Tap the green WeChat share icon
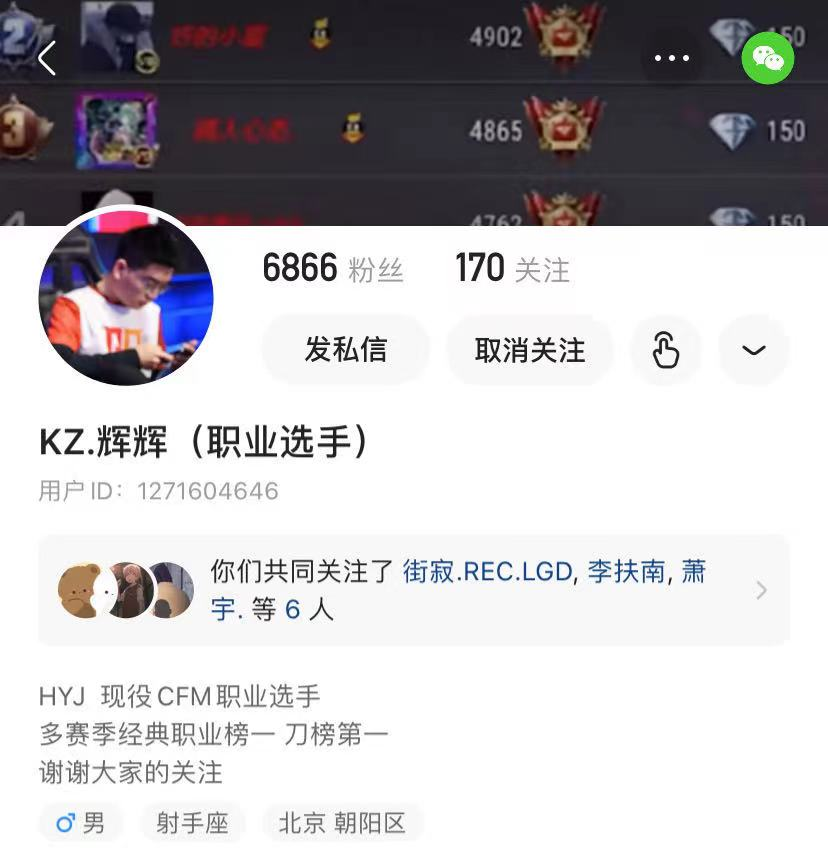This screenshot has height=866, width=828. coord(768,58)
